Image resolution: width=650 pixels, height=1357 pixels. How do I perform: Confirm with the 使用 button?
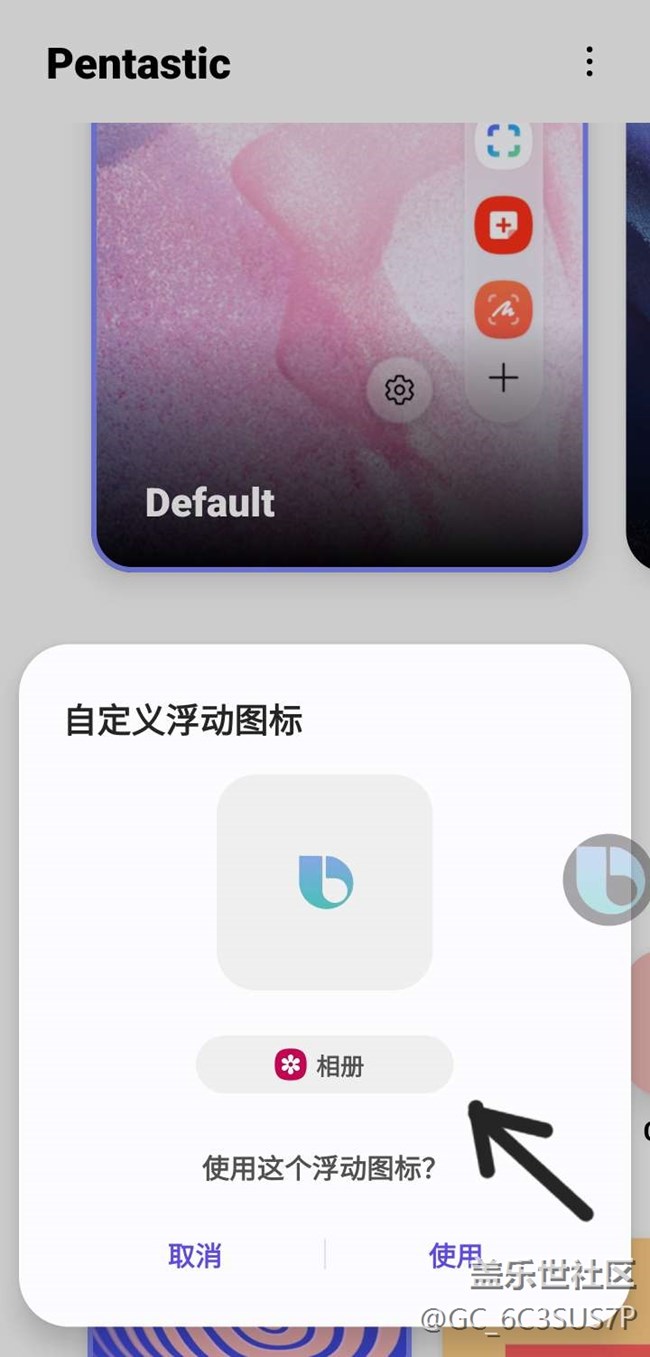[x=455, y=1255]
